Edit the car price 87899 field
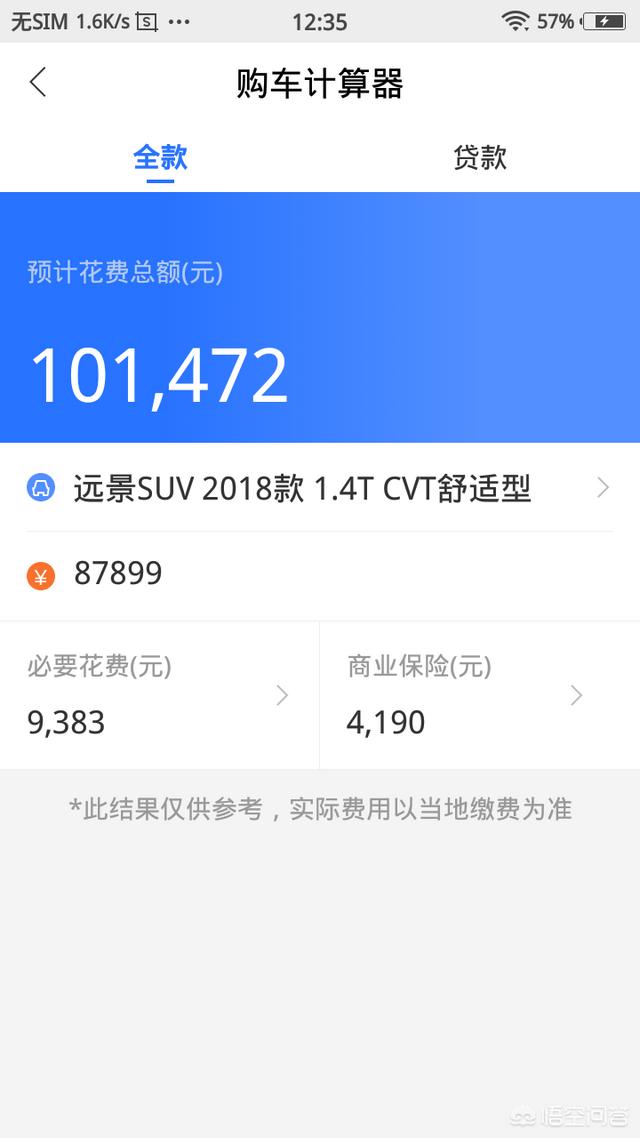The height and width of the screenshot is (1138, 640). [320, 575]
